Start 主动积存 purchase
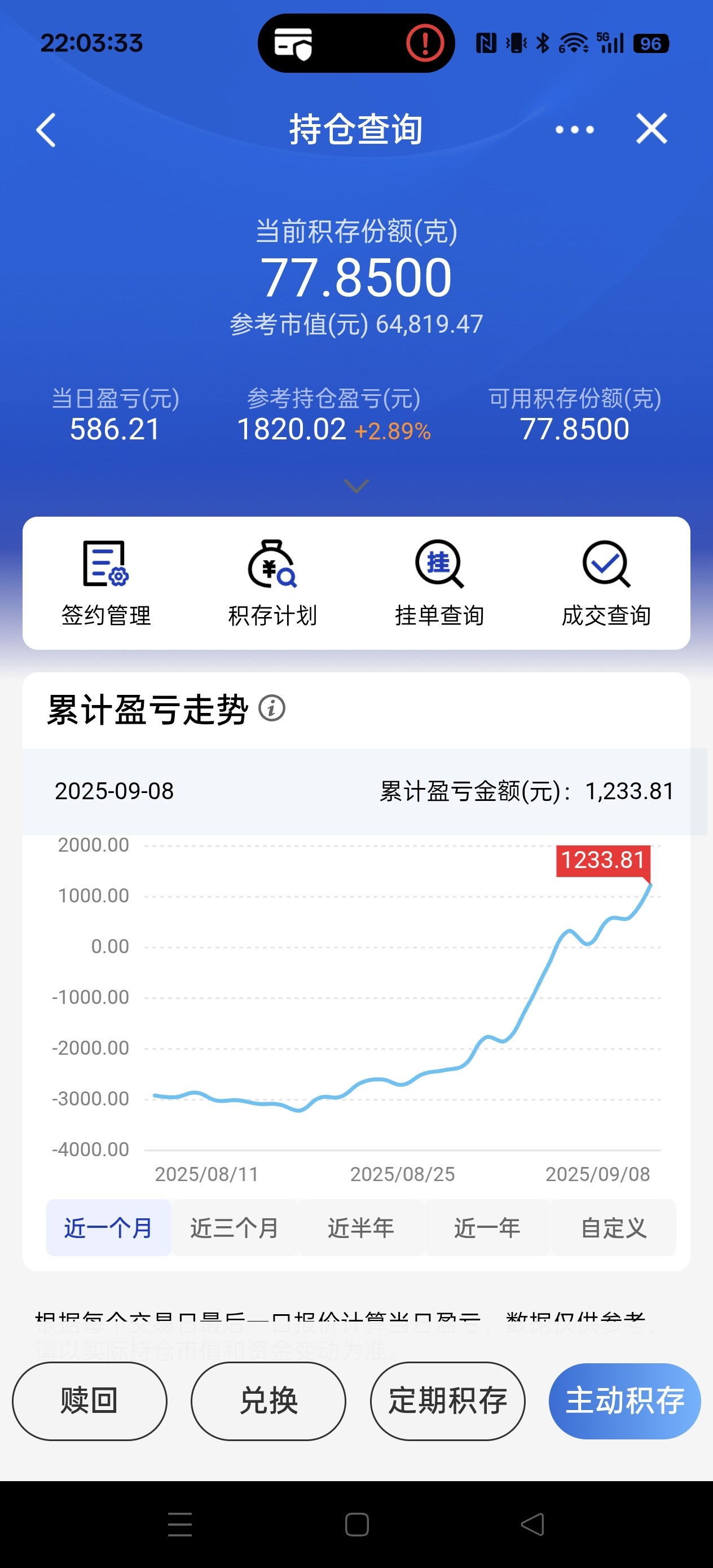The image size is (713, 1568). pyautogui.click(x=624, y=1400)
